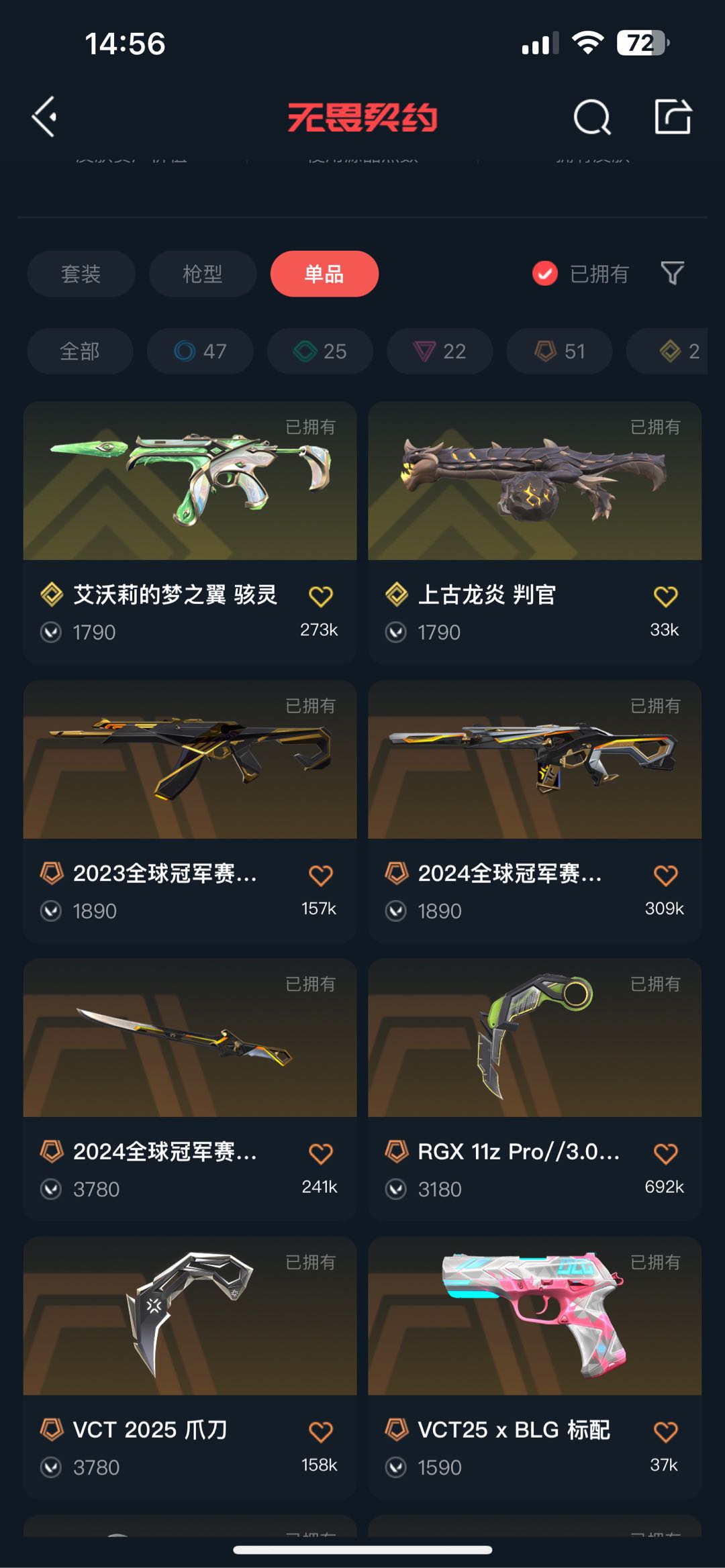This screenshot has width=725, height=1568.
Task: Select the 单品 tab
Action: click(324, 274)
